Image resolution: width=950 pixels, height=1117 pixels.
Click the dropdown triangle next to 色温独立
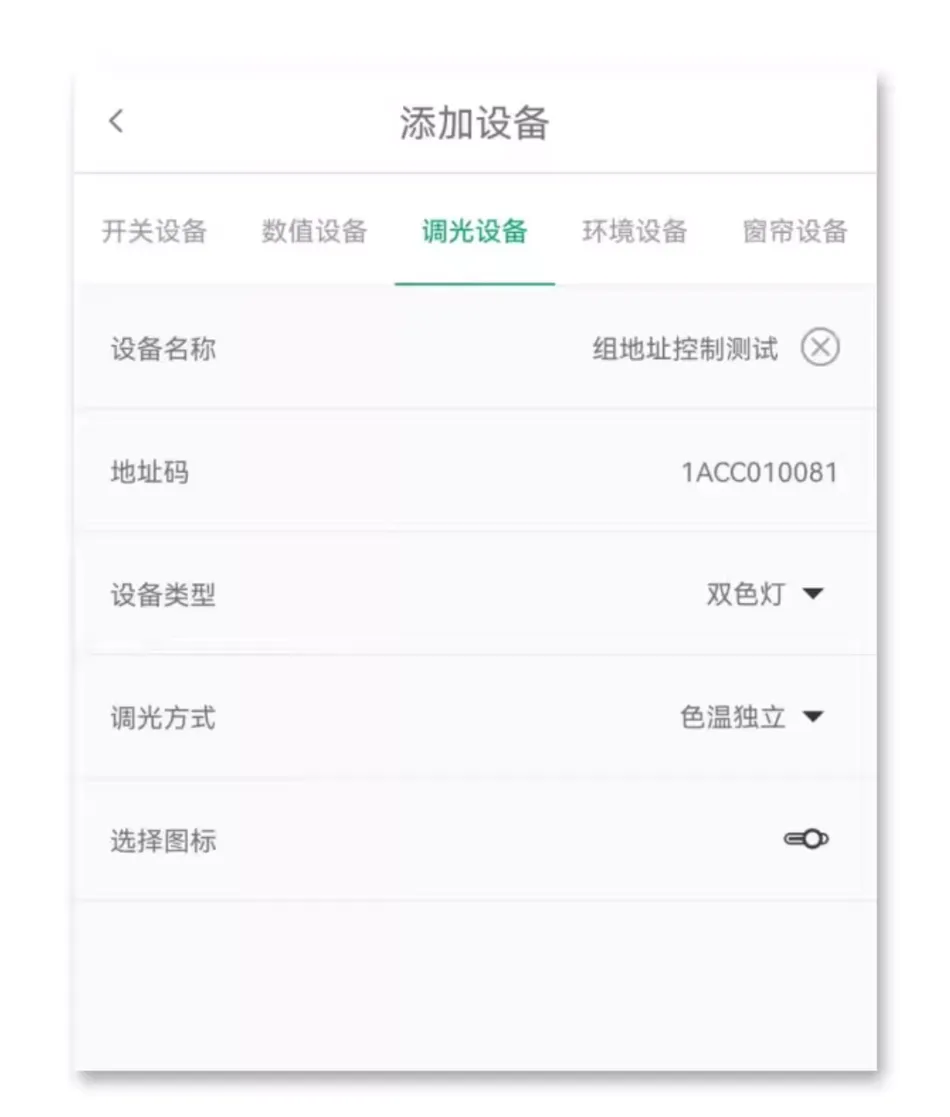[x=815, y=716]
